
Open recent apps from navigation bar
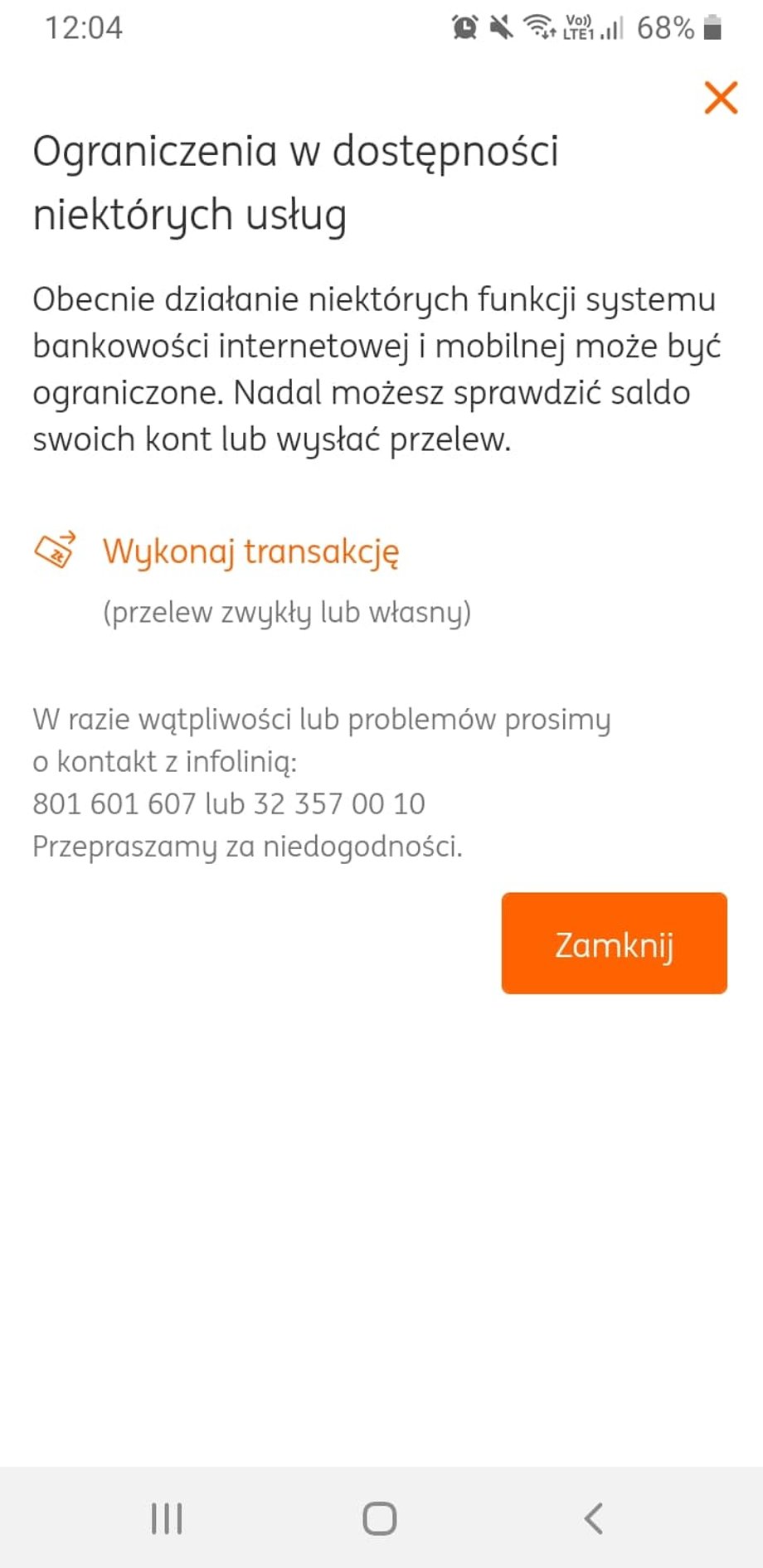click(167, 1518)
